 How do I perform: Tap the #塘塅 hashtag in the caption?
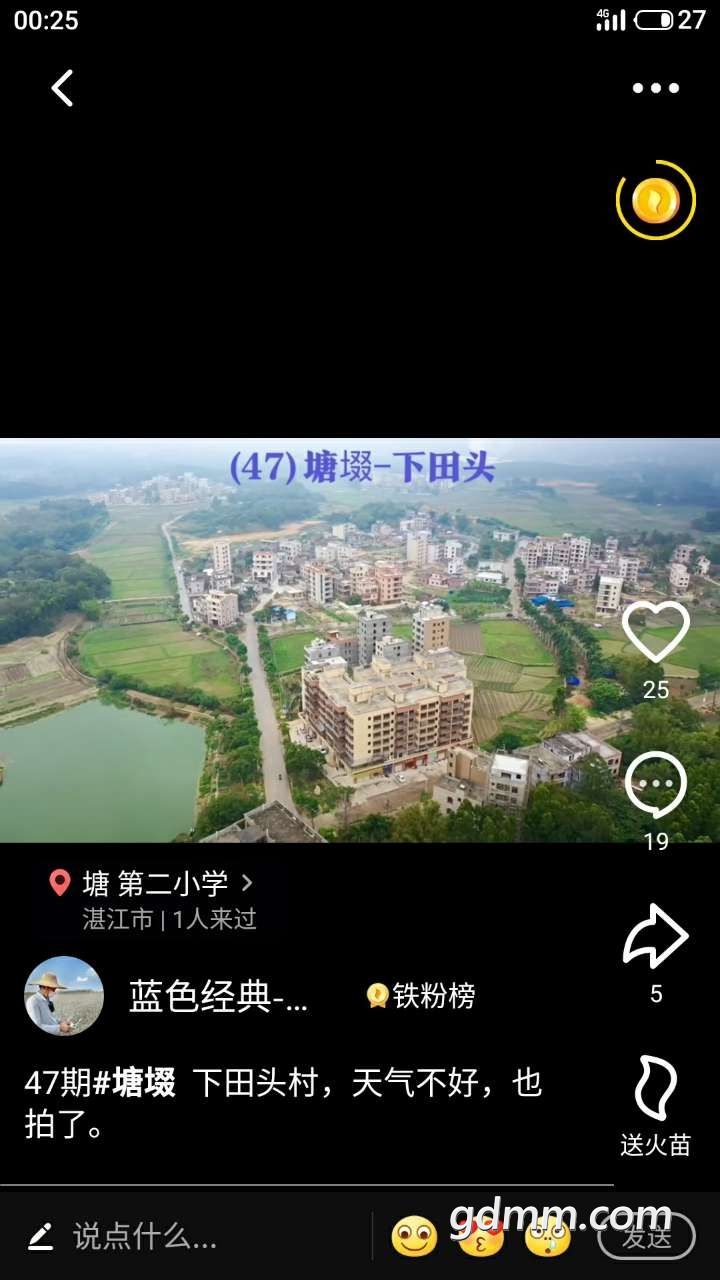point(135,1083)
